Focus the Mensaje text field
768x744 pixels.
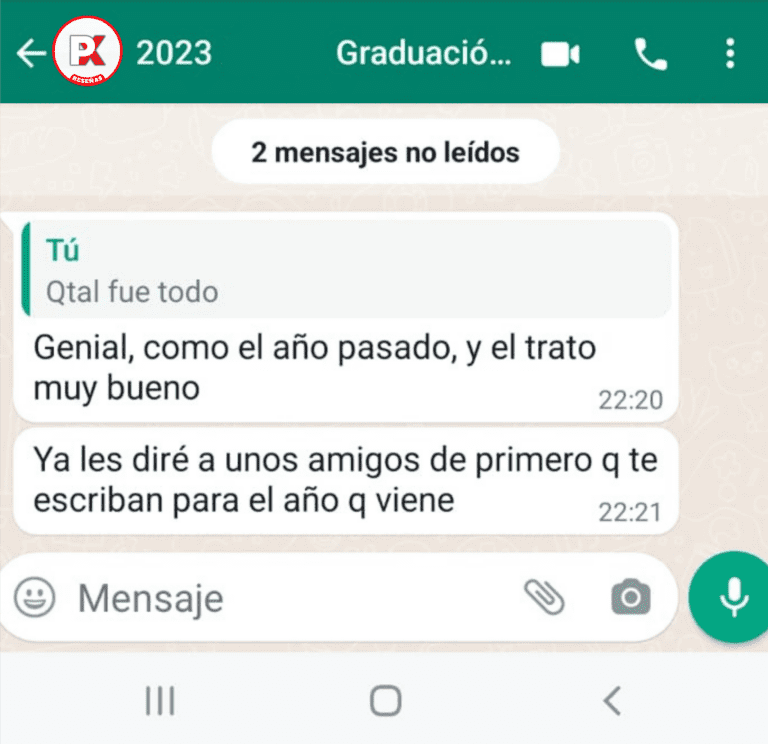click(x=290, y=598)
